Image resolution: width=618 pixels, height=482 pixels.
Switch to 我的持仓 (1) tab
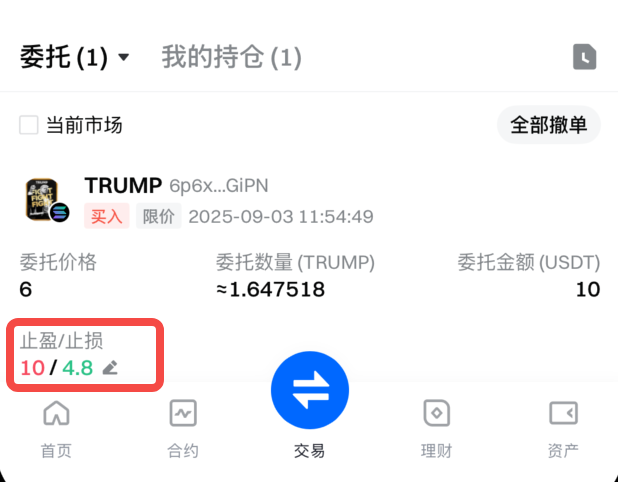pyautogui.click(x=231, y=58)
